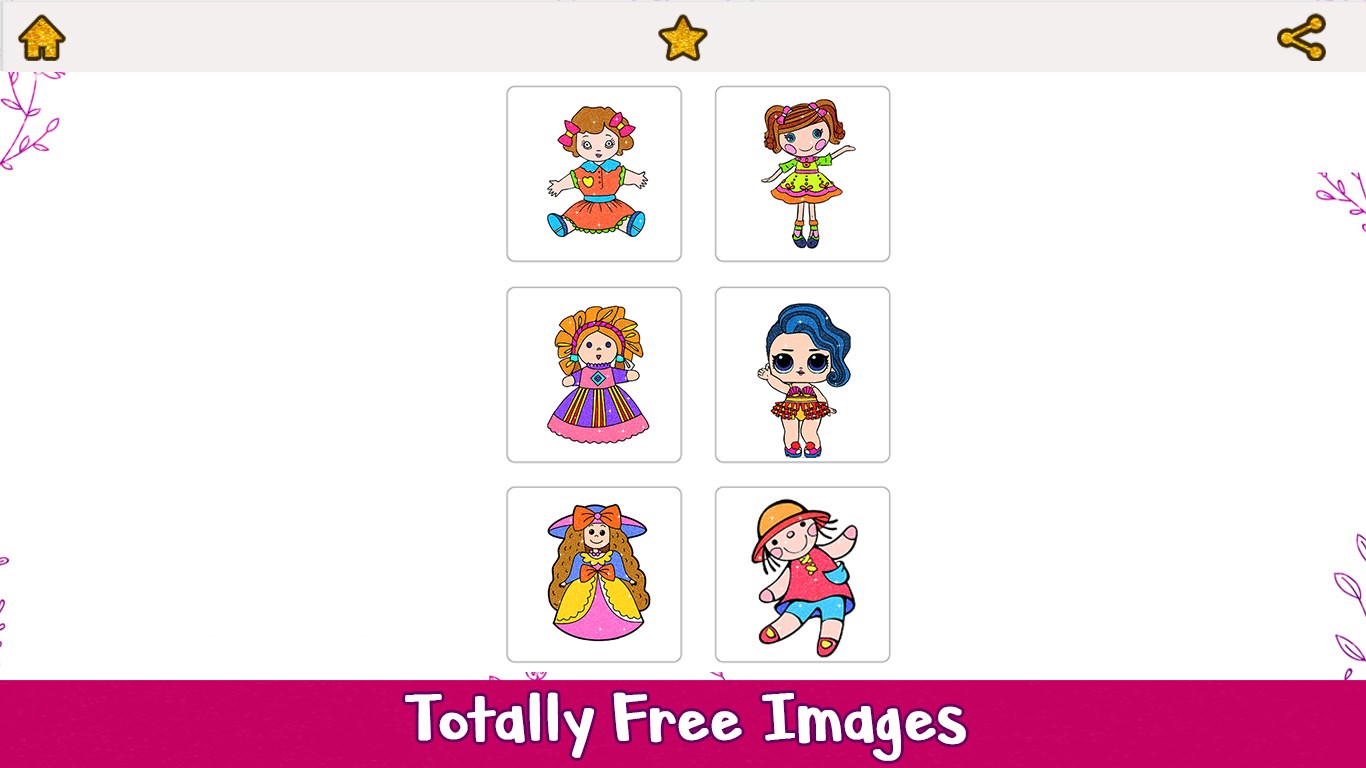Screen dimensions: 1366x768
Task: Open the rag doll with orange hat
Action: pos(802,574)
